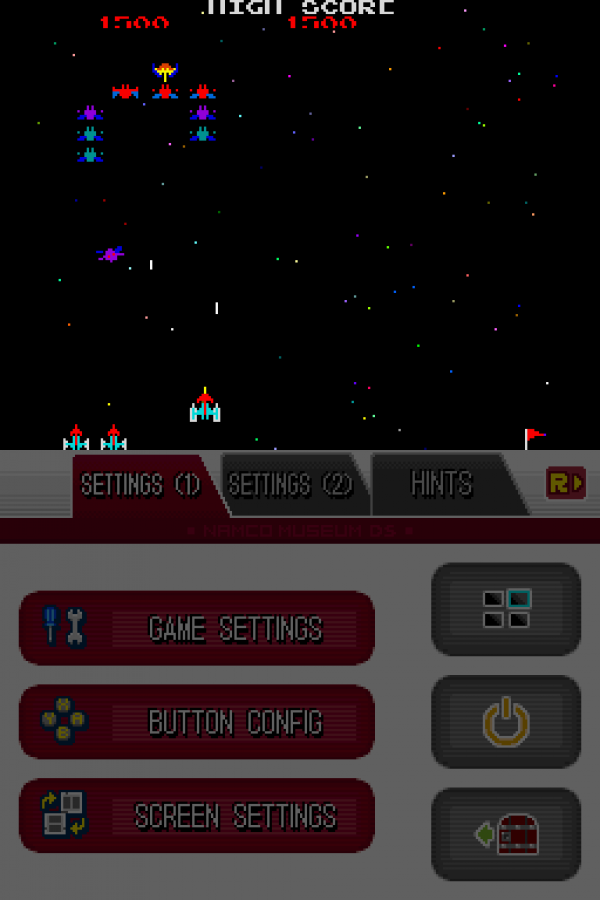The width and height of the screenshot is (600, 900).
Task: Tap the R shoulder arrow icon
Action: 565,483
